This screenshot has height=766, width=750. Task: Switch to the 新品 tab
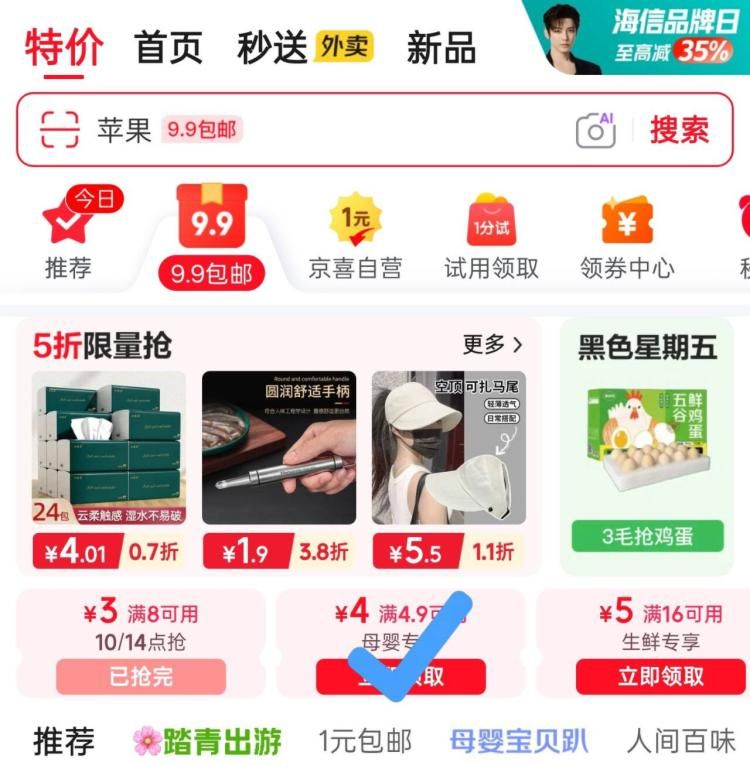point(441,47)
